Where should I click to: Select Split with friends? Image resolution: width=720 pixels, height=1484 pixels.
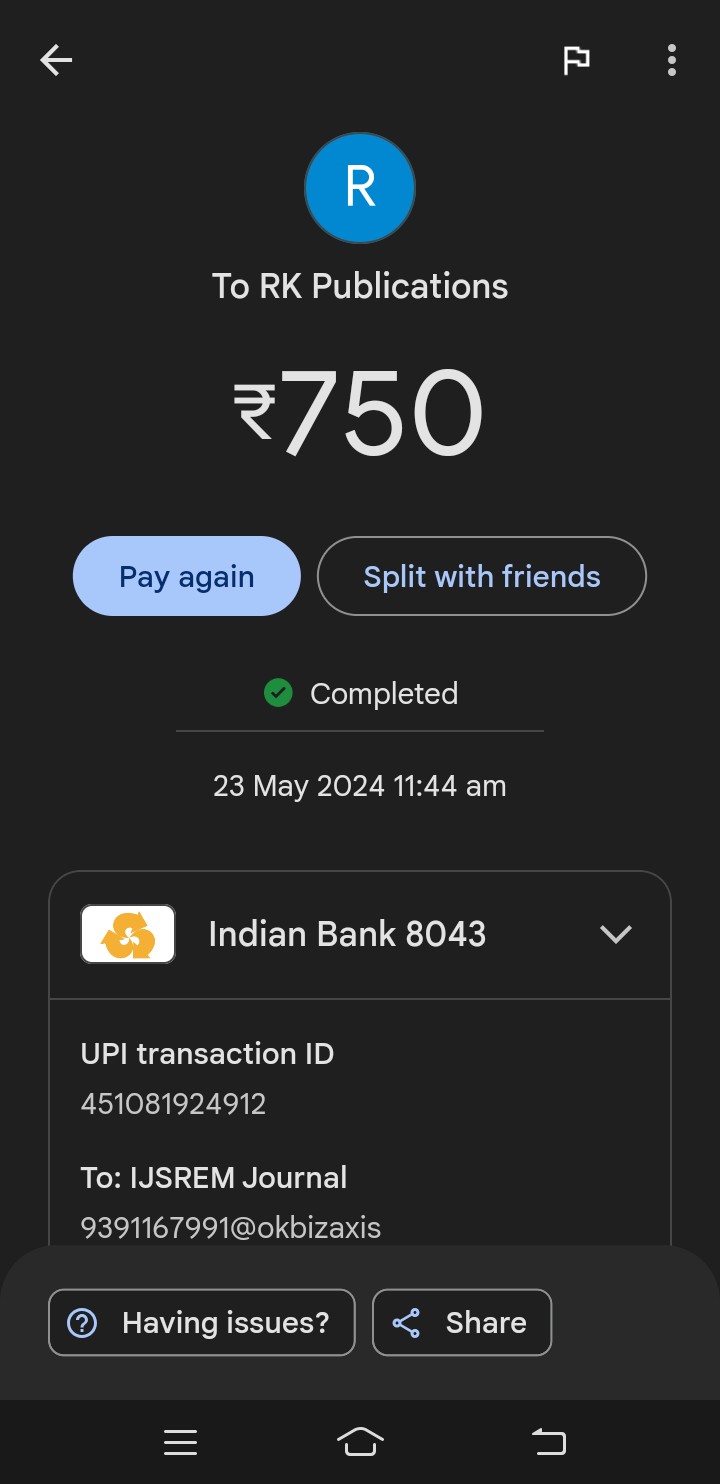[481, 576]
